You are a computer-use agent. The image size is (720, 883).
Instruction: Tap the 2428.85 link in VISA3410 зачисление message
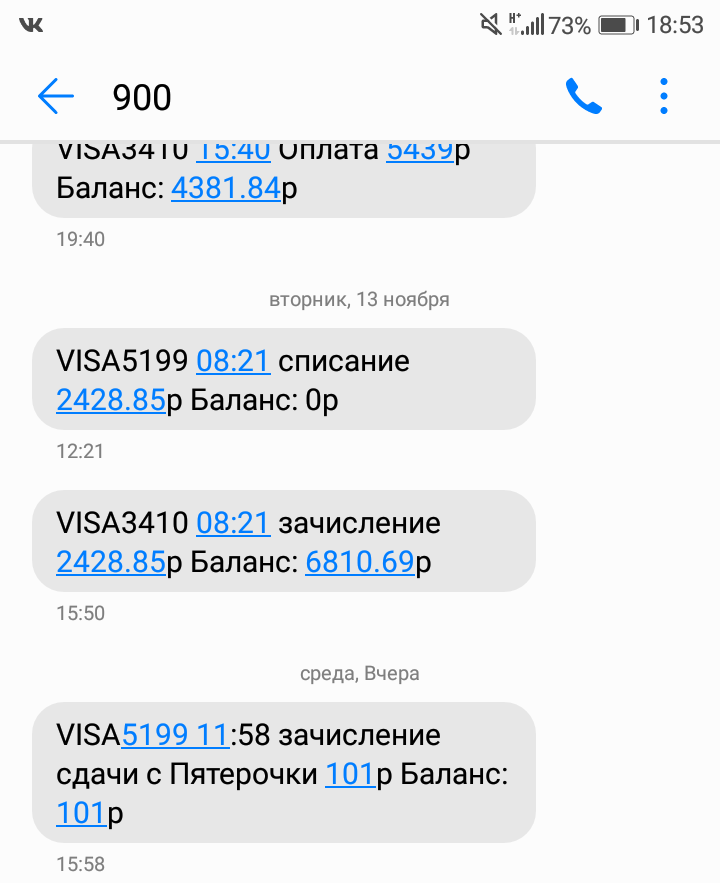tap(110, 562)
